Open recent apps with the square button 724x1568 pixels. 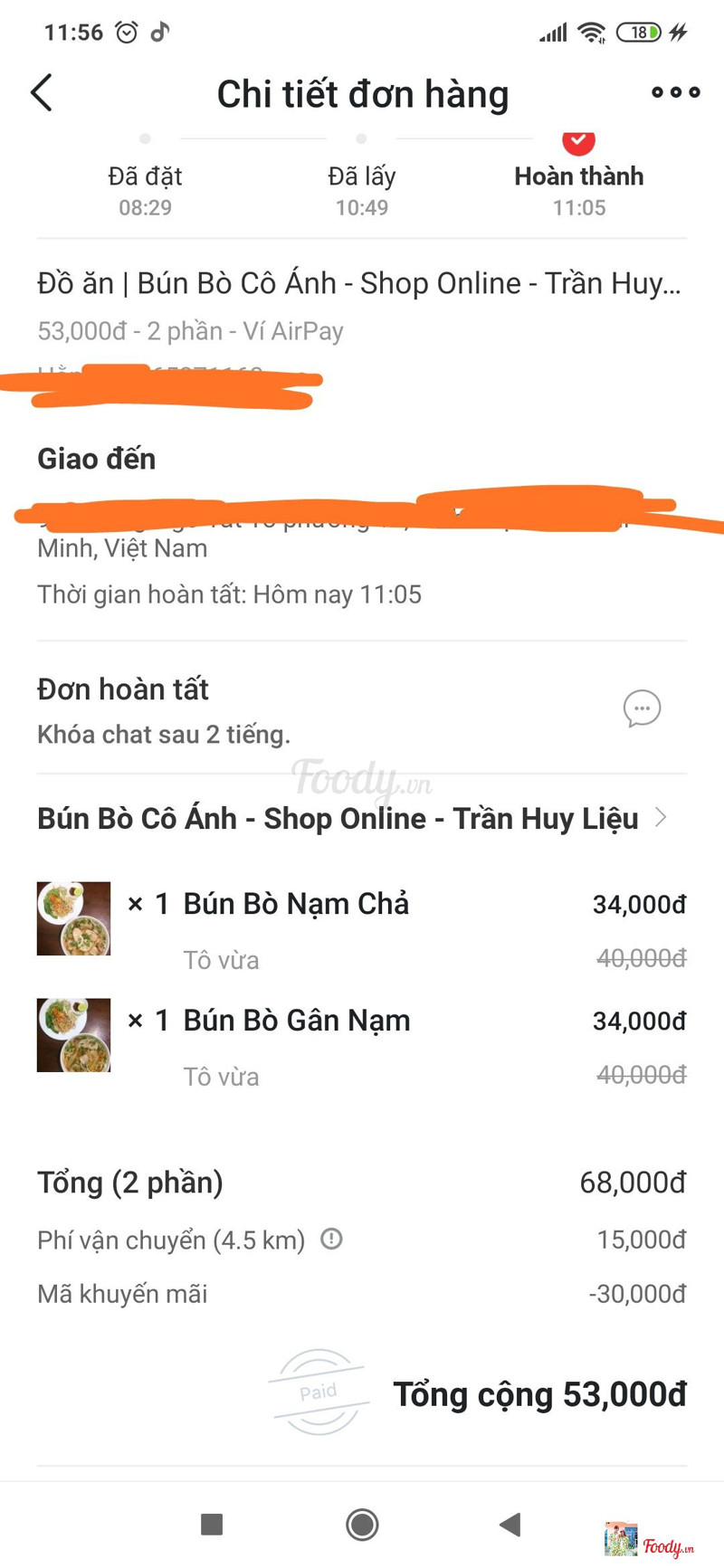click(x=212, y=1525)
